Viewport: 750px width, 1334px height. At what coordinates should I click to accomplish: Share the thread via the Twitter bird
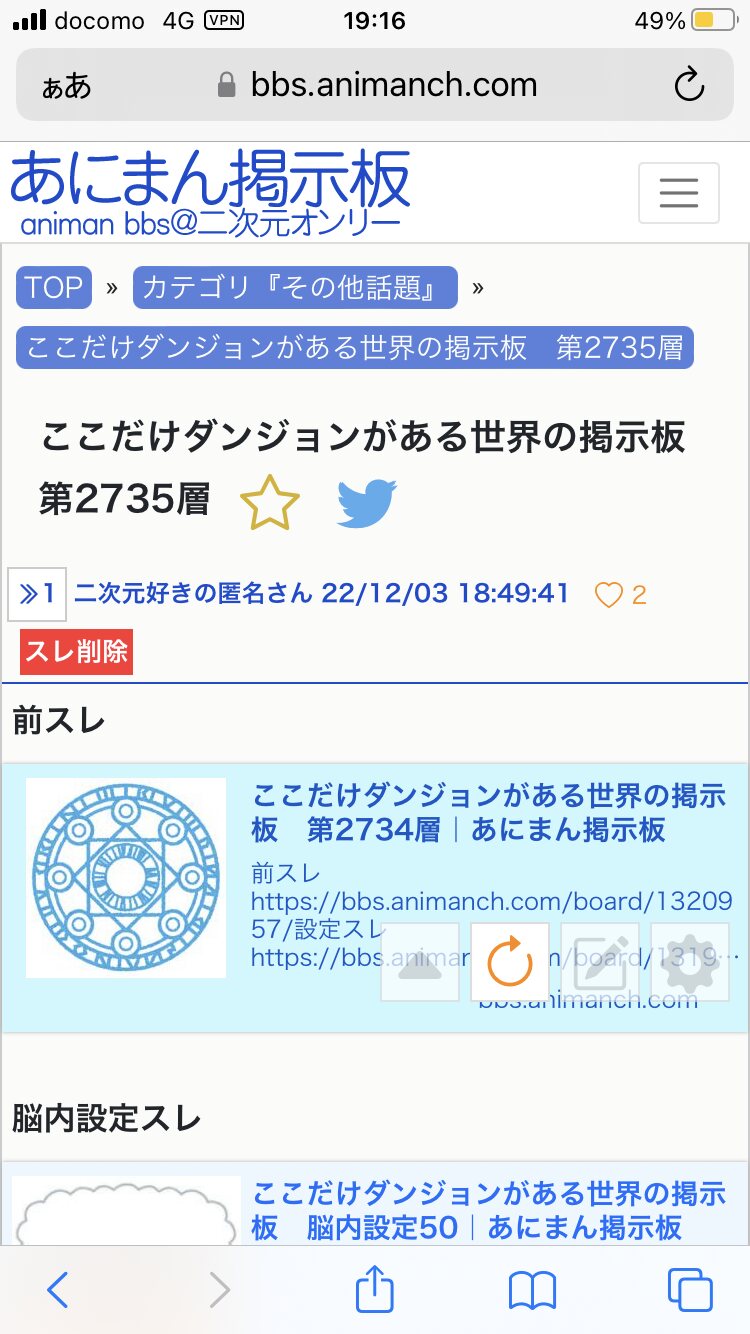click(367, 503)
